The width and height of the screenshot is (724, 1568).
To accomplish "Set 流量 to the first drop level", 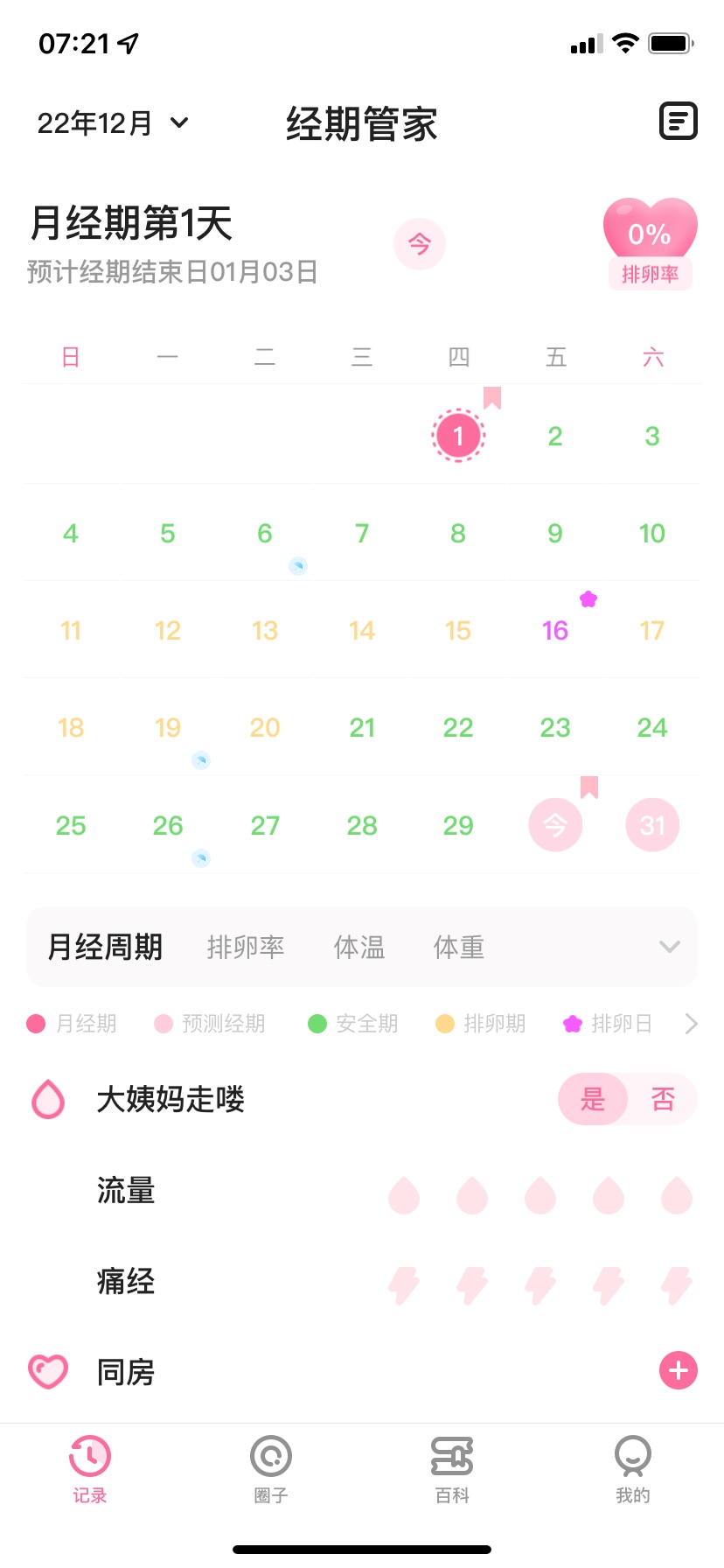I will coord(404,1195).
